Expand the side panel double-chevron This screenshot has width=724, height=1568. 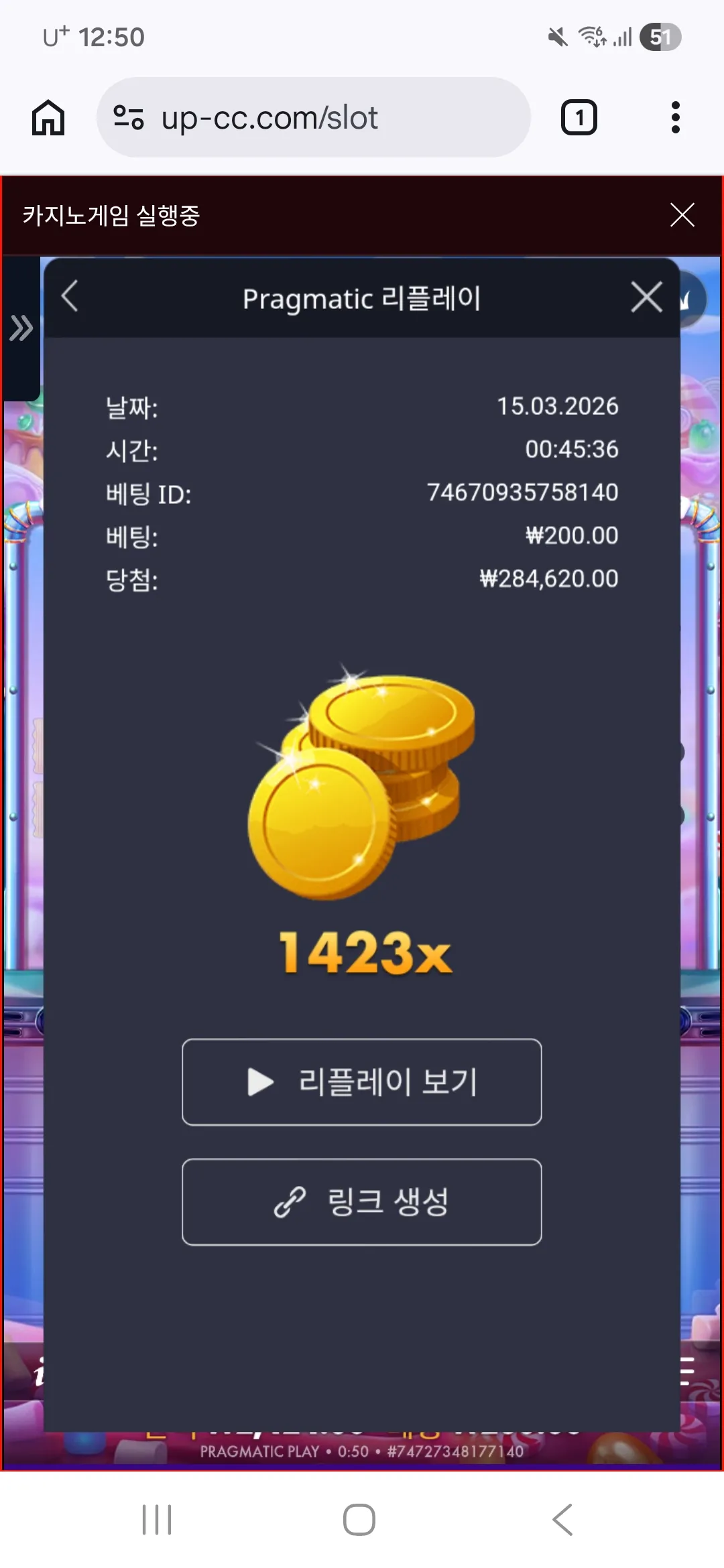pyautogui.click(x=21, y=328)
